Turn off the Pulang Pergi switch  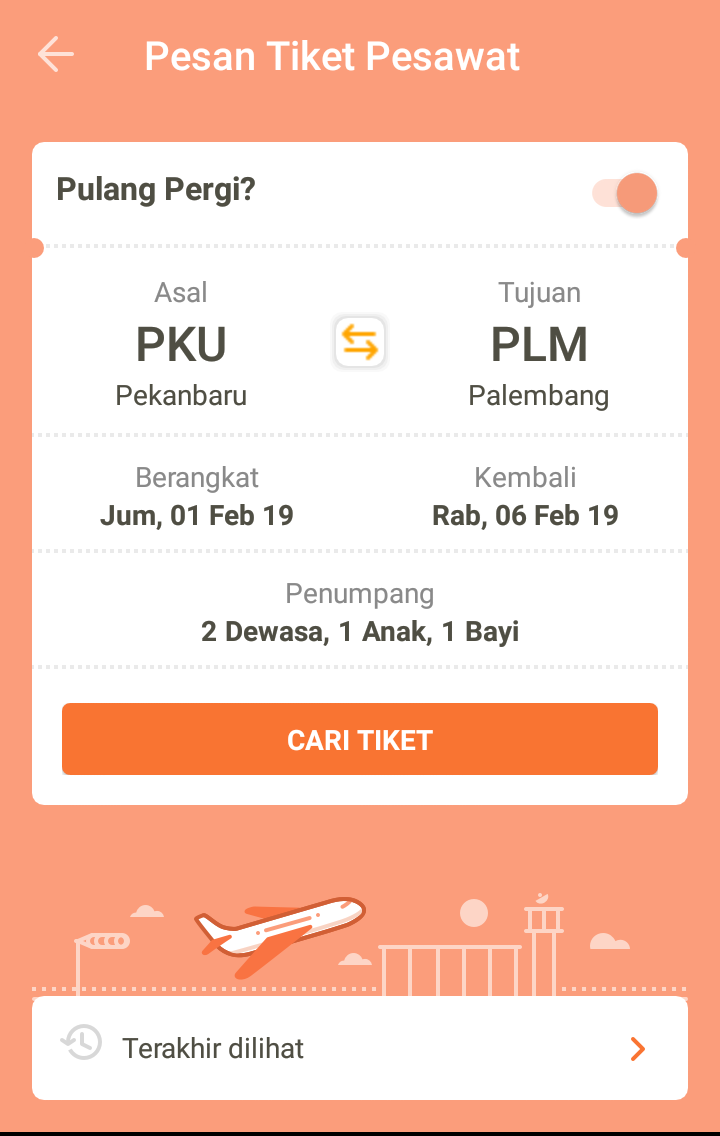[x=625, y=192]
